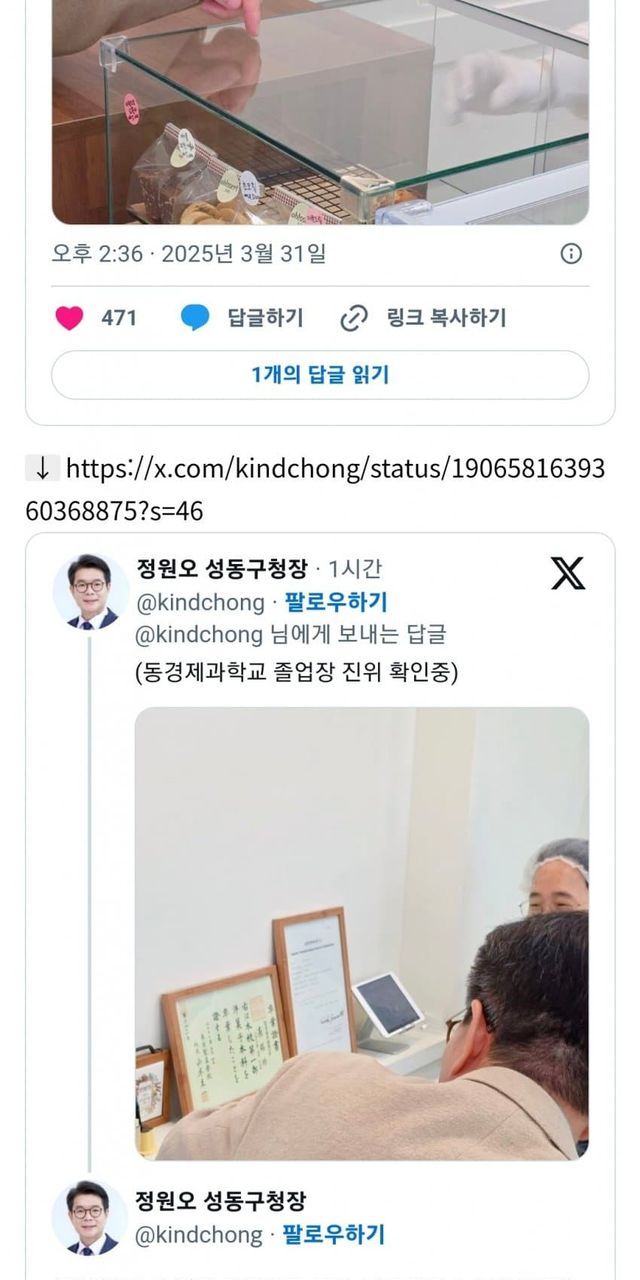Follow @kindchong via the upper 팔로우하기 link
Screen dimensions: 640x1280
pyautogui.click(x=336, y=602)
